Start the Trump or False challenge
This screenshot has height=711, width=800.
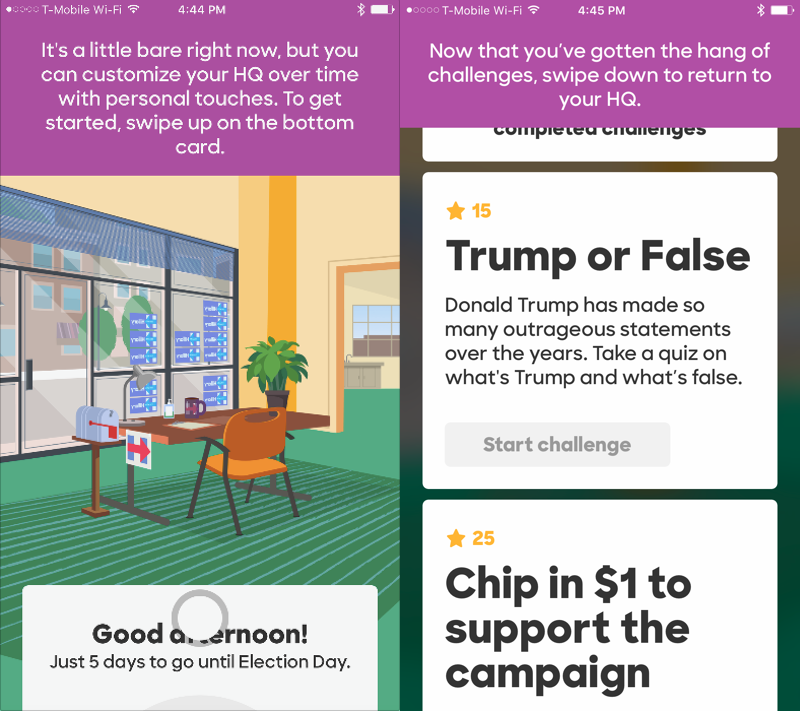(x=557, y=445)
